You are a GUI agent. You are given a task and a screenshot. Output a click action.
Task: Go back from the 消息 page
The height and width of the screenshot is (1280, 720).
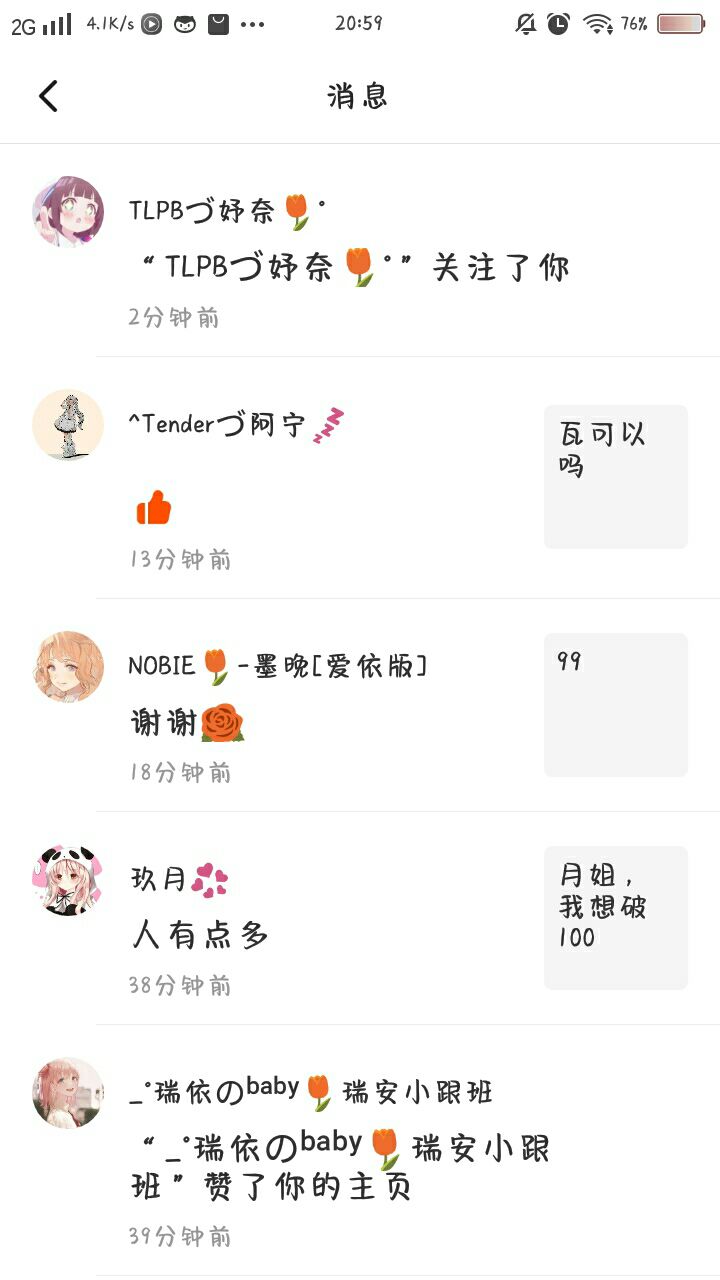[x=48, y=96]
